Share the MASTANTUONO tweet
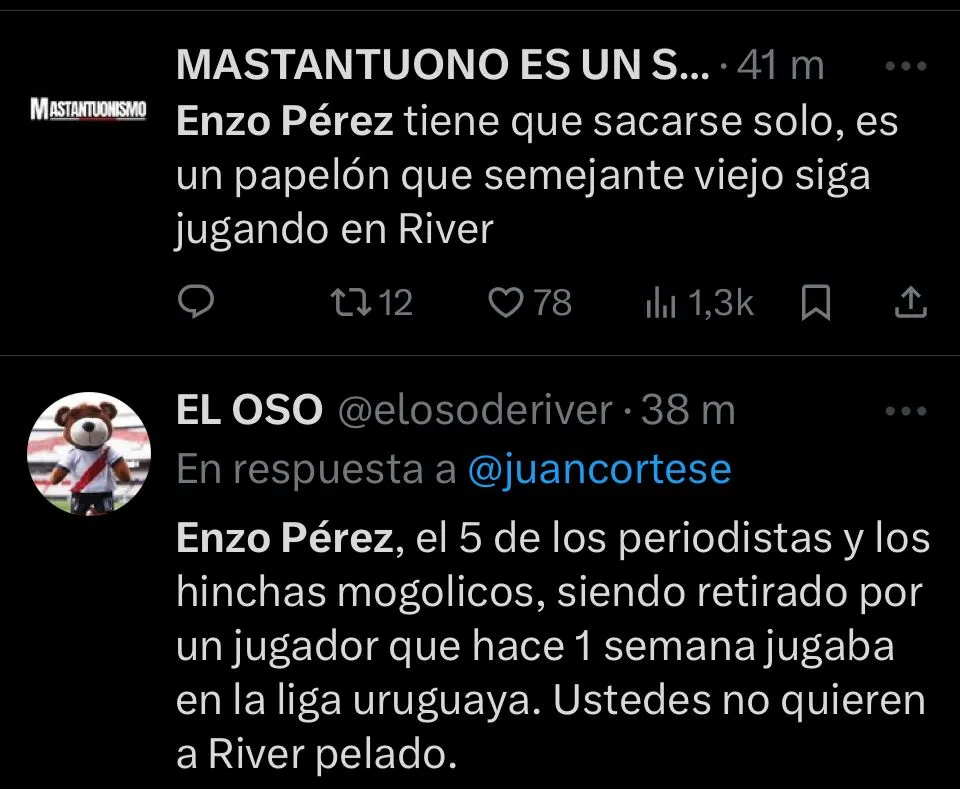Screen dimensions: 960x789 click(x=910, y=302)
